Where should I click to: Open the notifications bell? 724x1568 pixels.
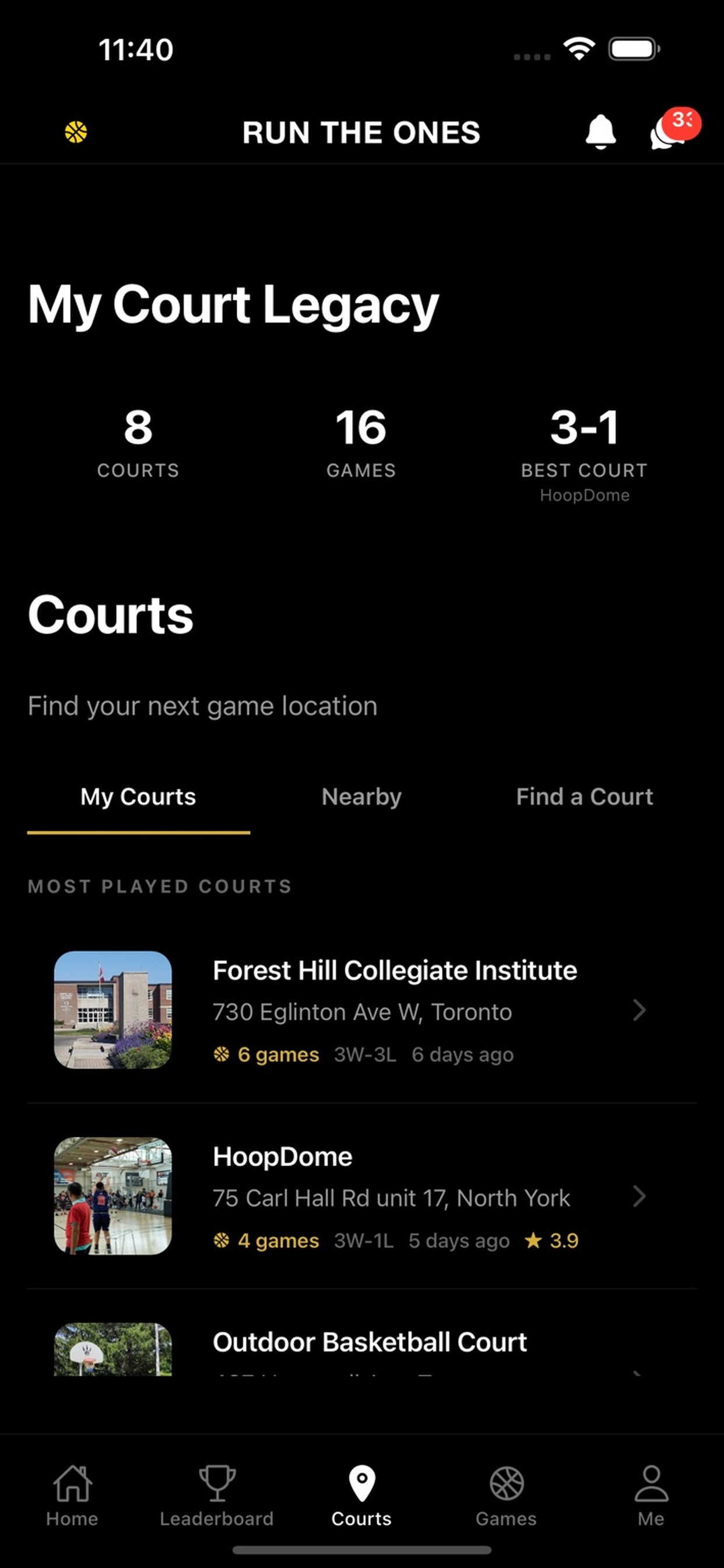(600, 131)
